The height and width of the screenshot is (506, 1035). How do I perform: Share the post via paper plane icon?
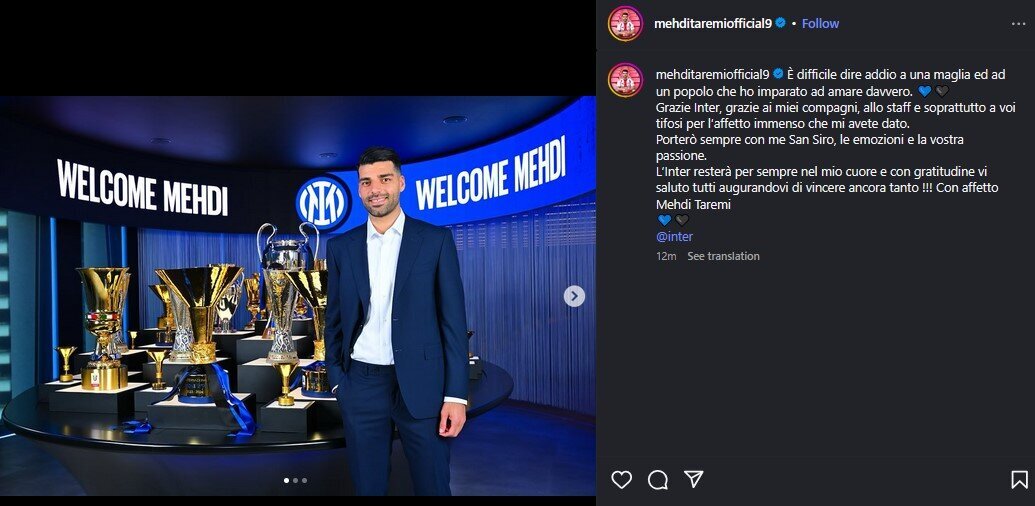pos(694,480)
